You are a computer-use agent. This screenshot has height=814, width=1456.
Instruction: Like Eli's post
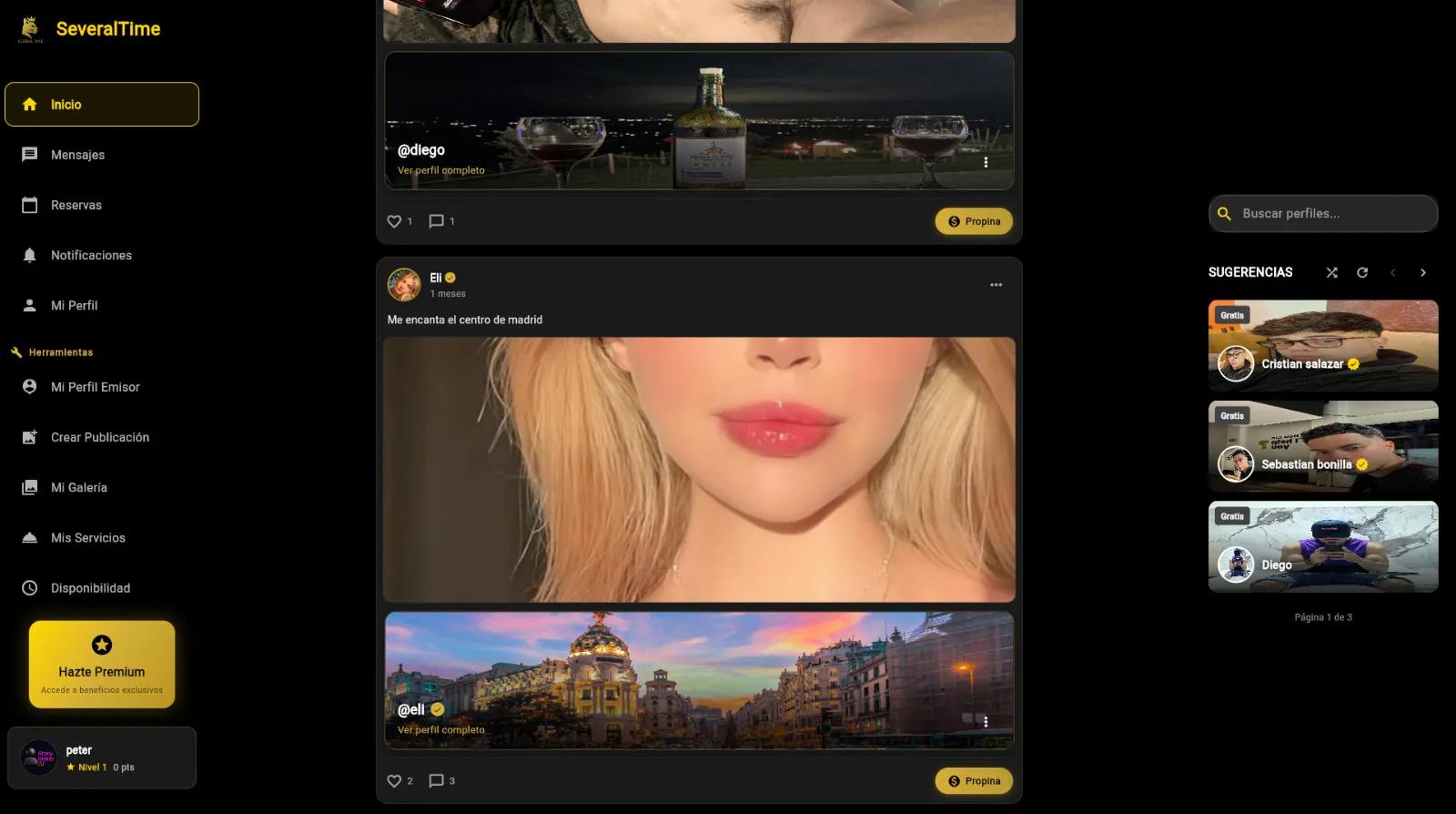pyautogui.click(x=394, y=781)
